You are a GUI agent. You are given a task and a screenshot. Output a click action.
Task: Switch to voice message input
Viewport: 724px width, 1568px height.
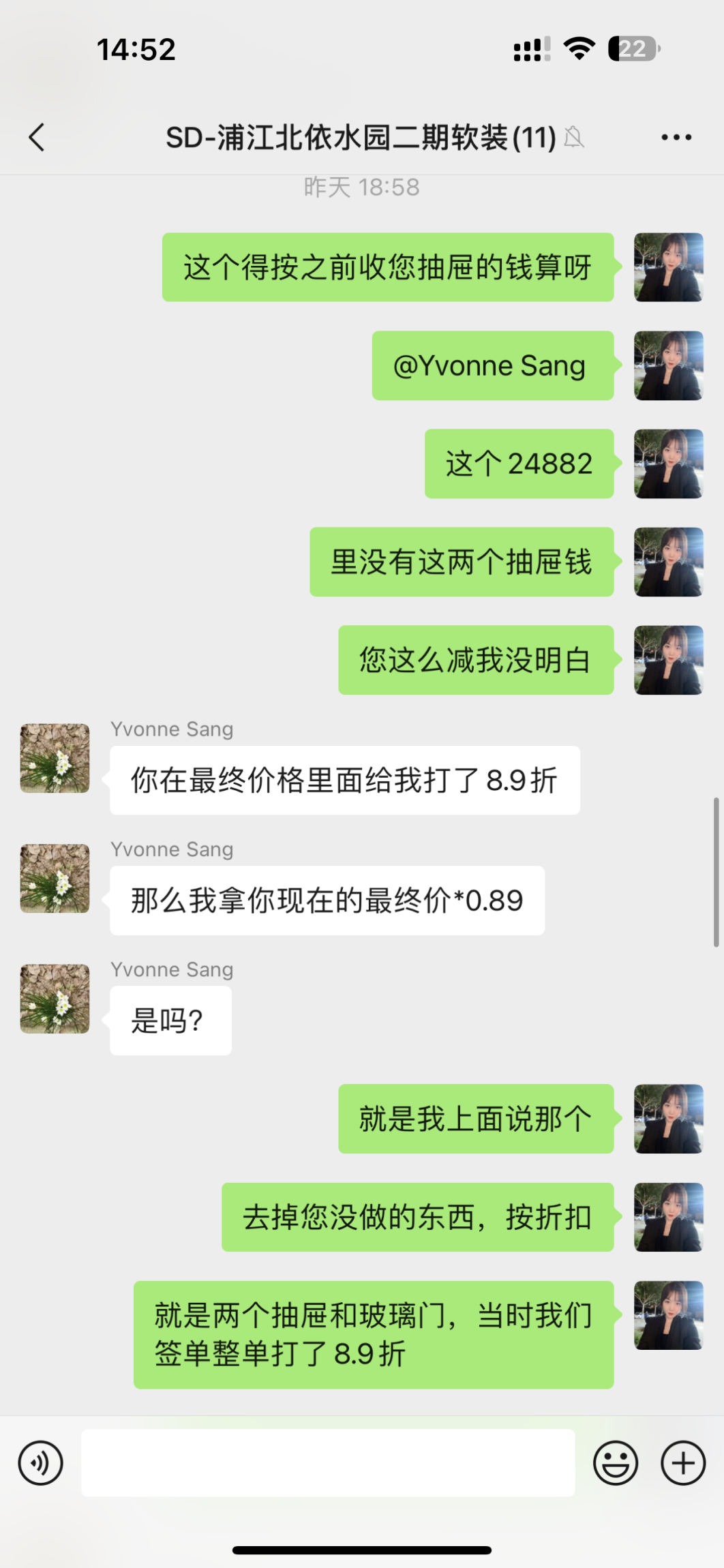pos(40,1462)
